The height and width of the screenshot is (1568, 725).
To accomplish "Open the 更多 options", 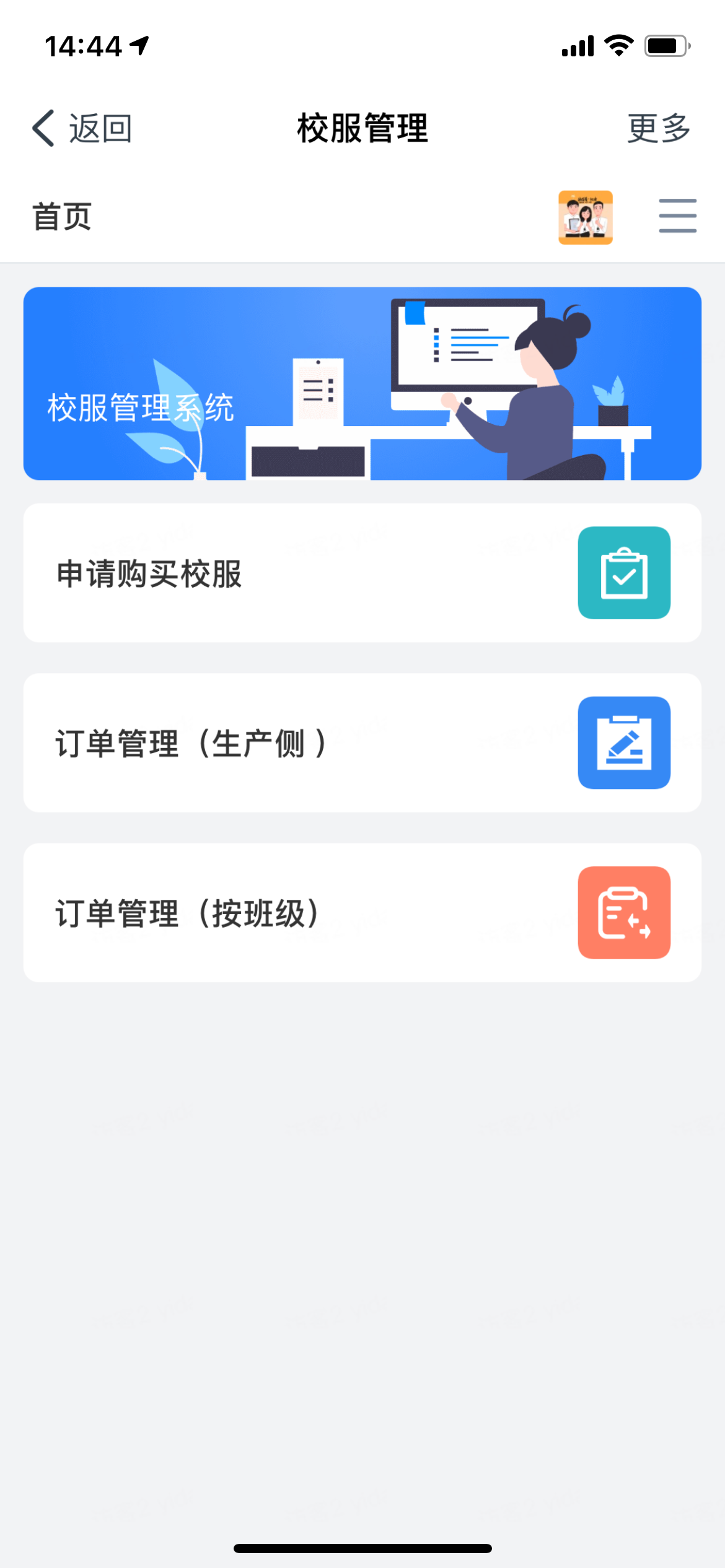I will click(x=658, y=129).
